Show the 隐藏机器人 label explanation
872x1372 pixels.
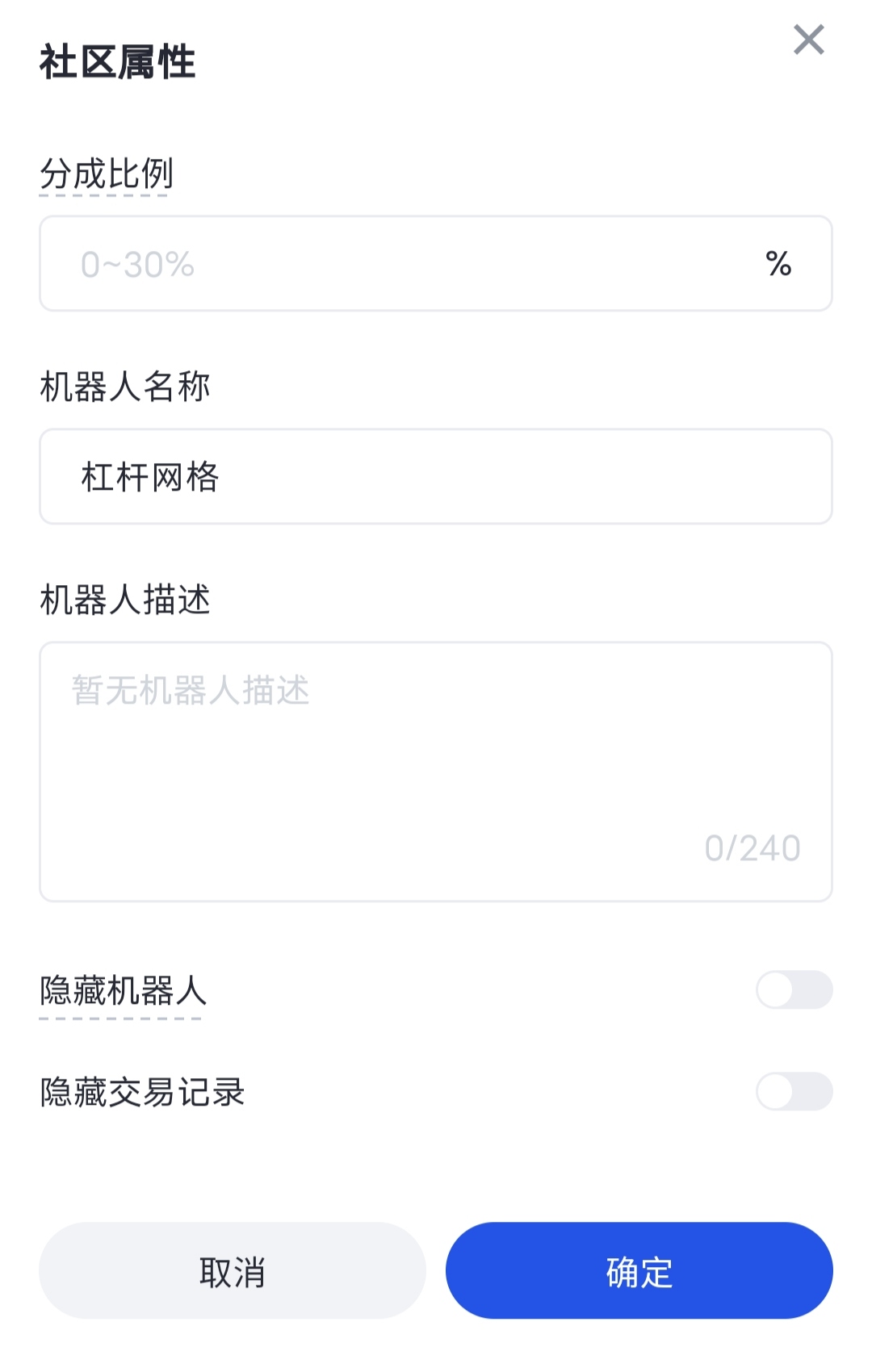[x=123, y=991]
